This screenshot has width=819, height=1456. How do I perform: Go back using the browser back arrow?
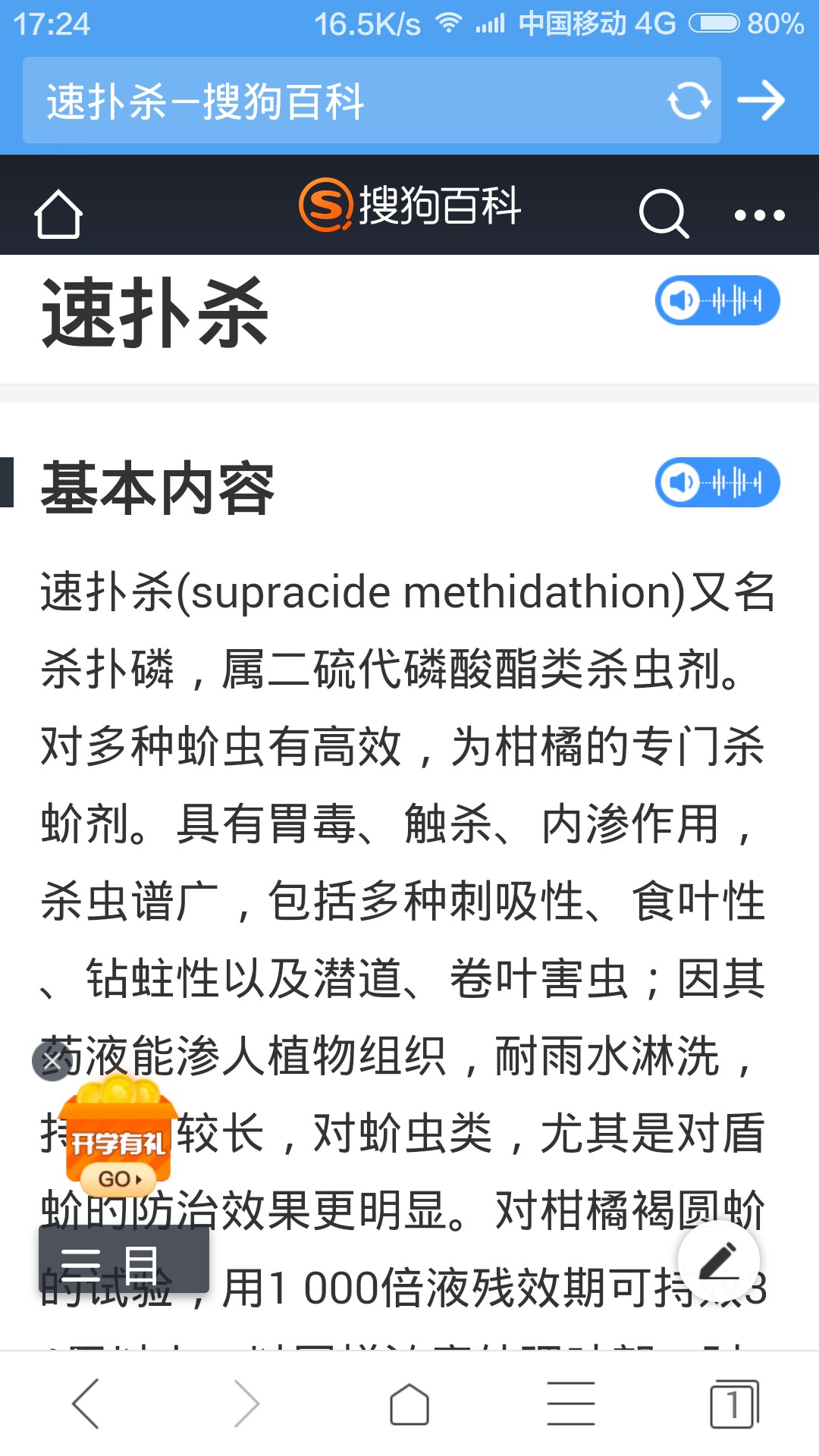click(x=86, y=1404)
